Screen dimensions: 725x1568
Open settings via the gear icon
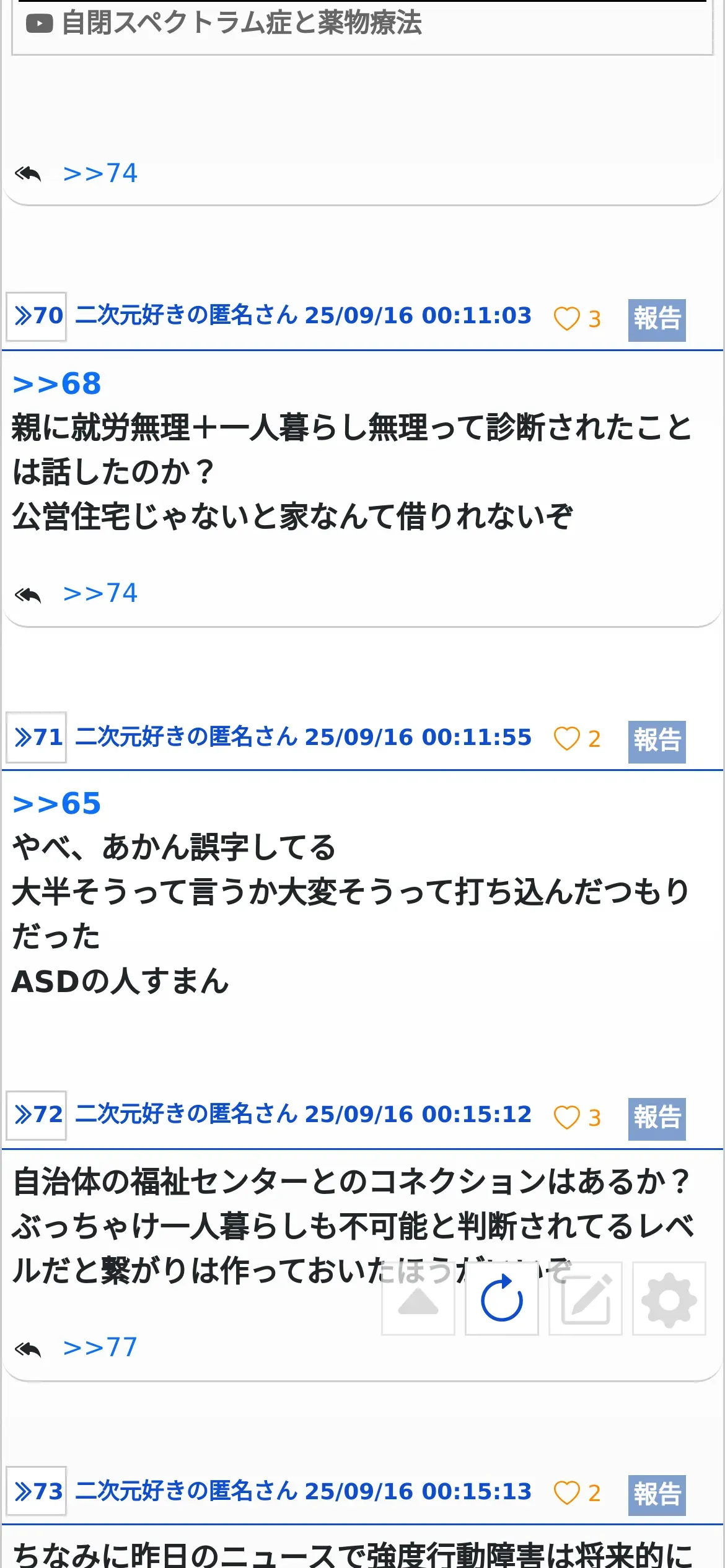(x=669, y=1299)
